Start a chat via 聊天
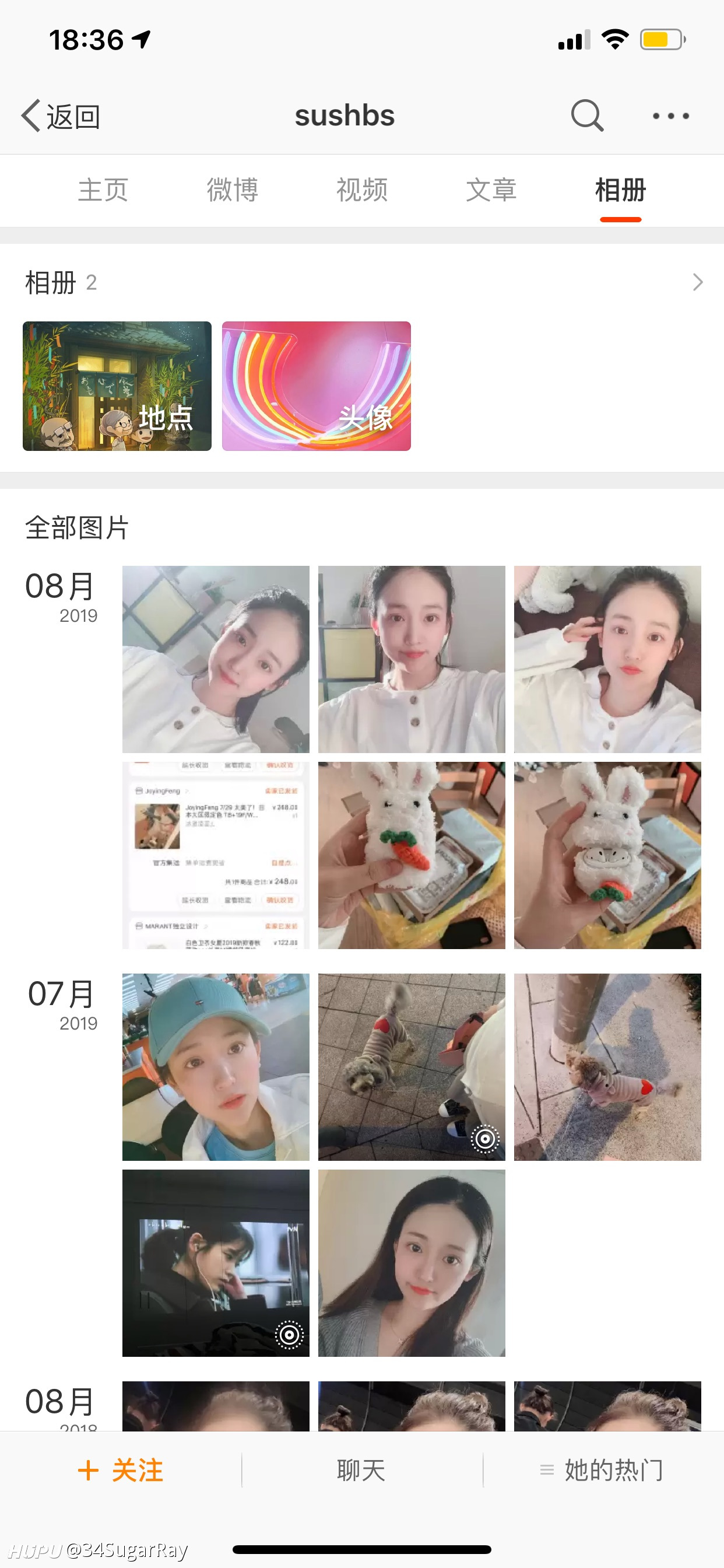The width and height of the screenshot is (724, 1568). 361,1470
